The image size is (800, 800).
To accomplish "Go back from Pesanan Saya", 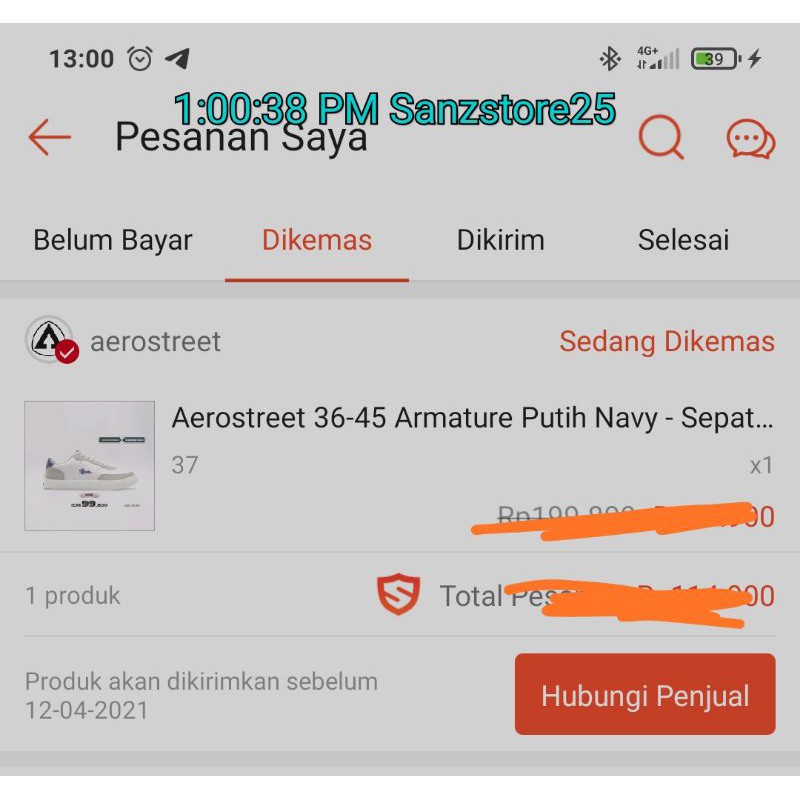I will click(x=49, y=137).
